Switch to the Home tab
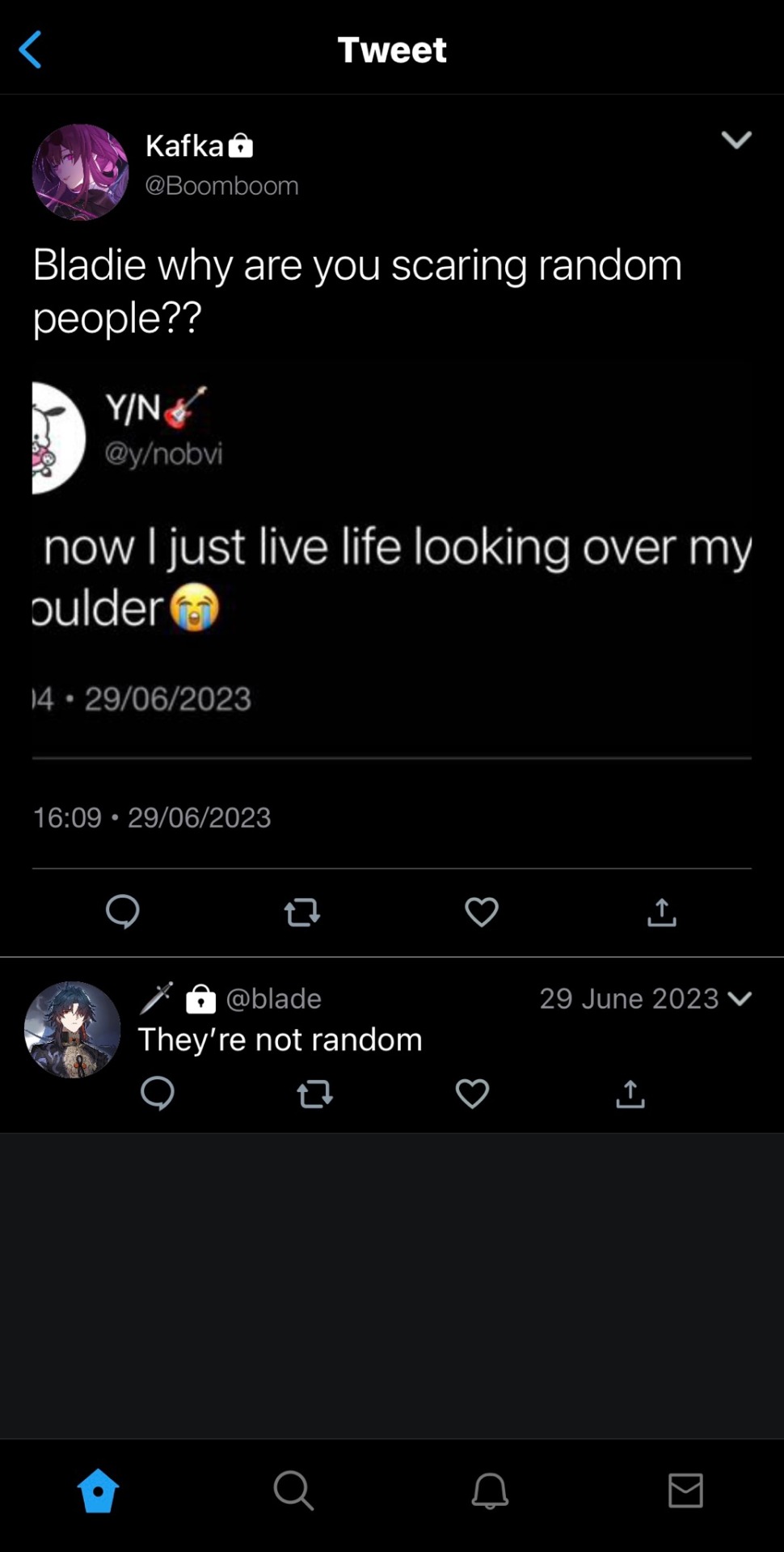784x1552 pixels. 99,1490
